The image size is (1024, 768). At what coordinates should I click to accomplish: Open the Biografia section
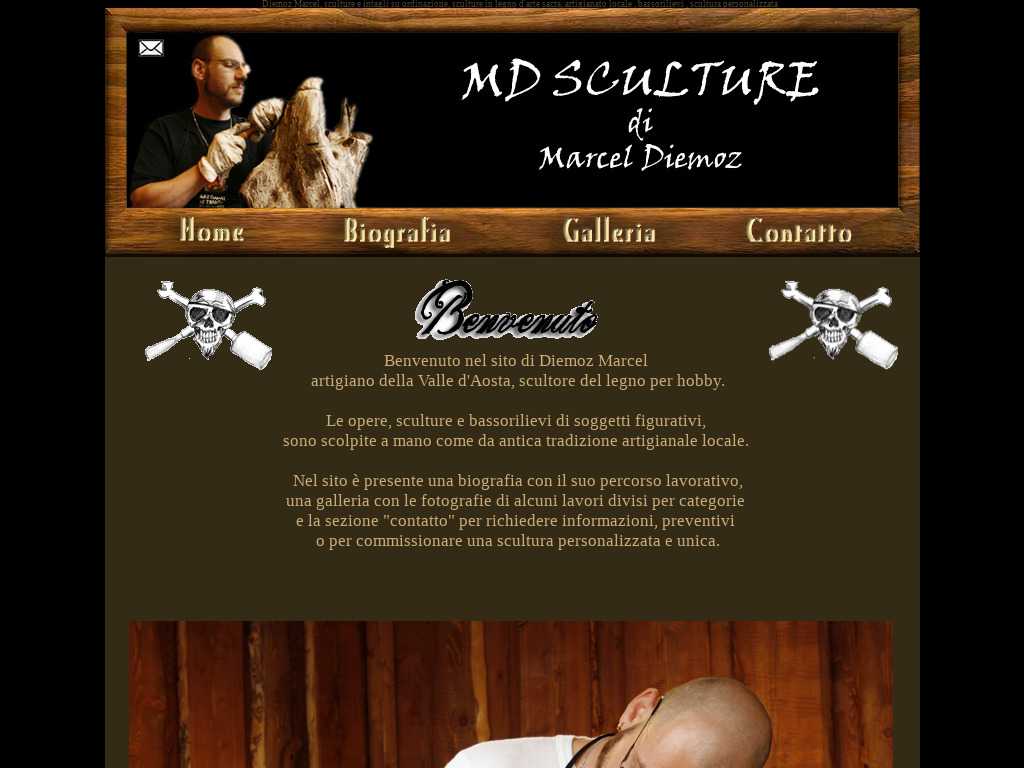tap(397, 232)
